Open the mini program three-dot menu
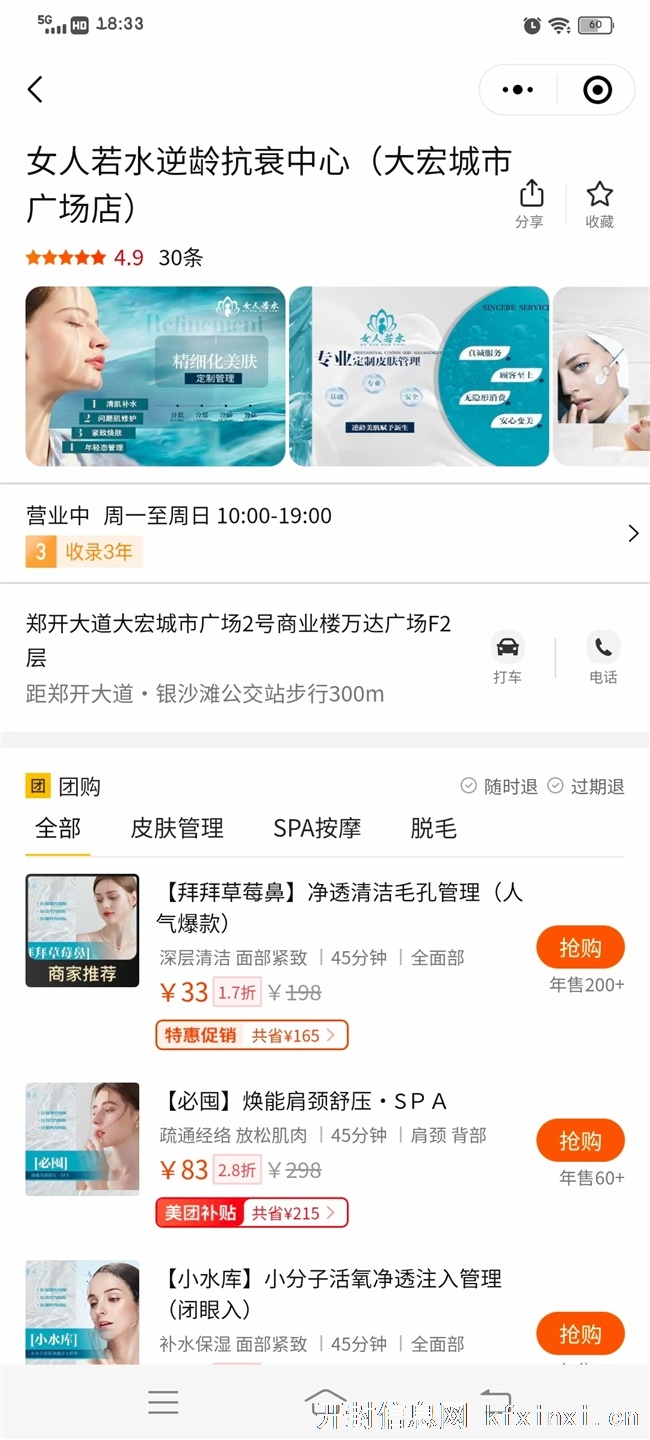650x1440 pixels. [517, 90]
